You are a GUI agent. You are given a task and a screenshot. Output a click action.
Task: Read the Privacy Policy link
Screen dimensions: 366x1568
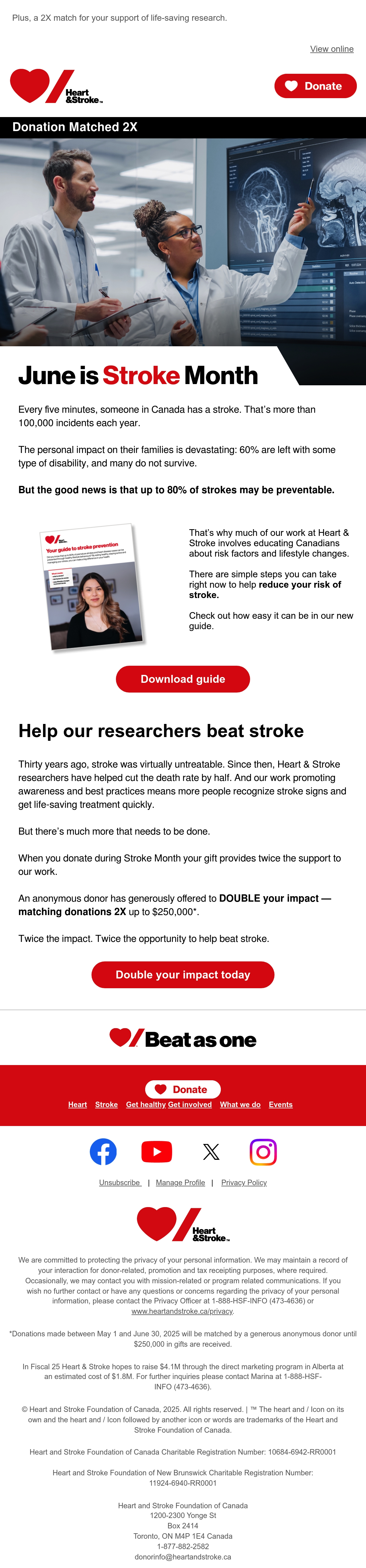(244, 1182)
